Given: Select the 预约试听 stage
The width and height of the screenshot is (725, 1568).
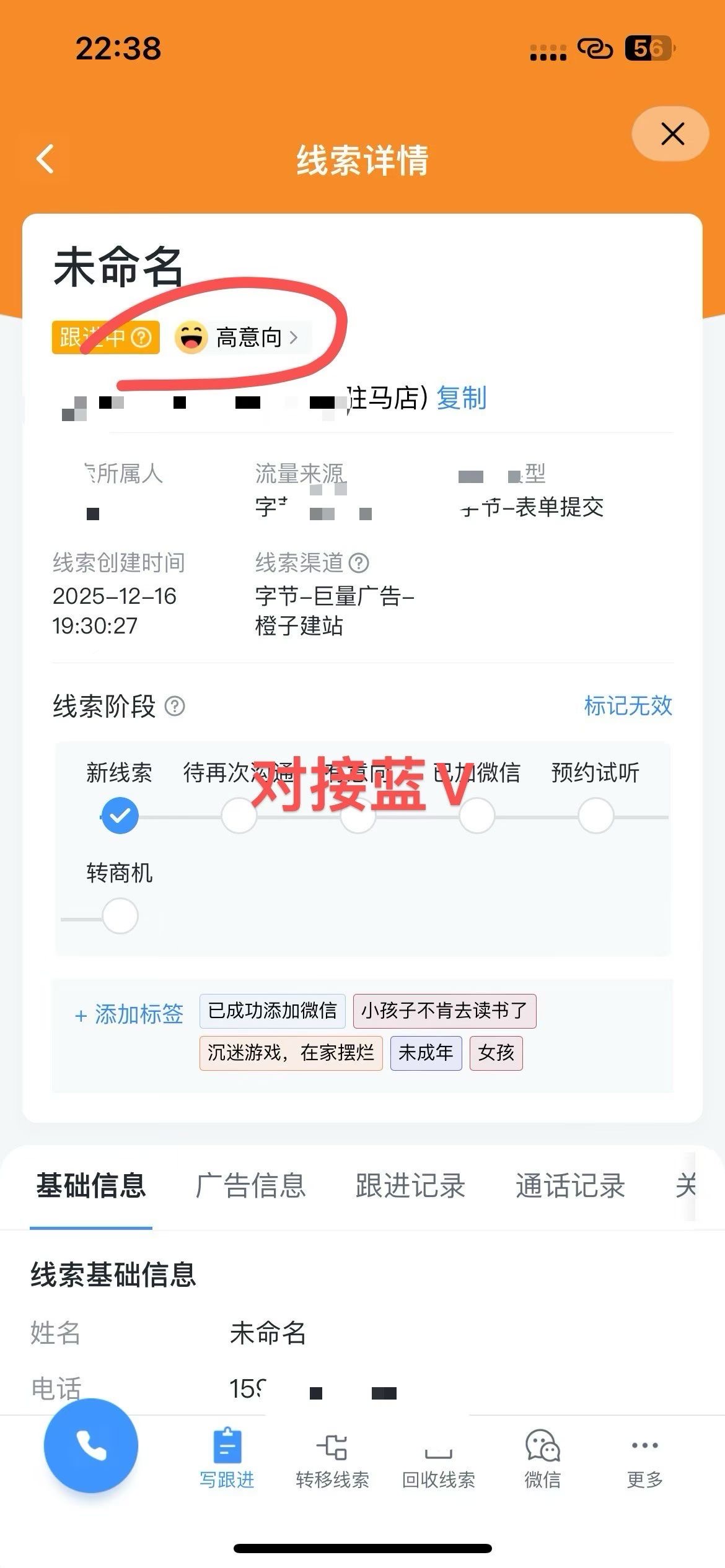Looking at the screenshot, I should tap(595, 815).
